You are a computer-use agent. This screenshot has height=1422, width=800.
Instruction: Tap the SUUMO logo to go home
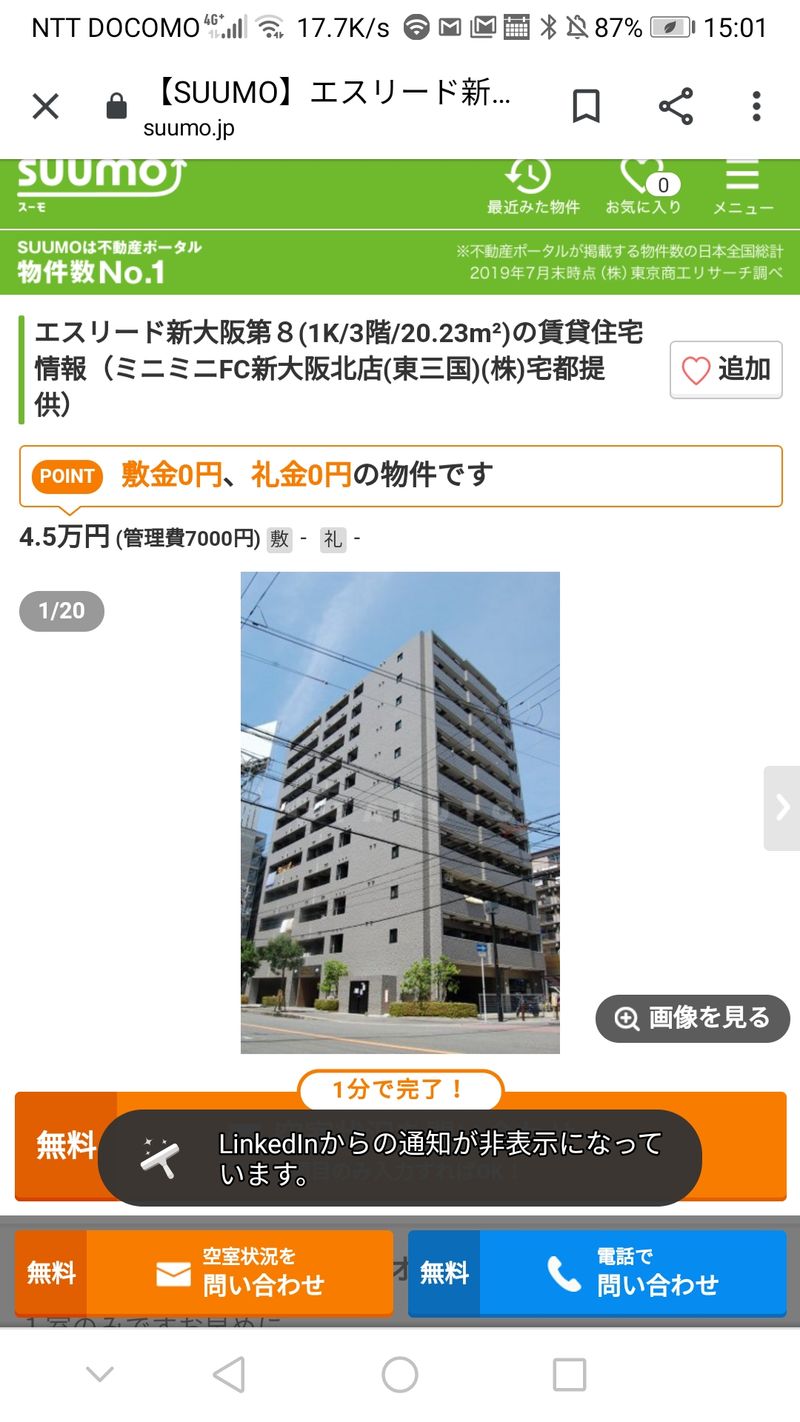pyautogui.click(x=100, y=181)
